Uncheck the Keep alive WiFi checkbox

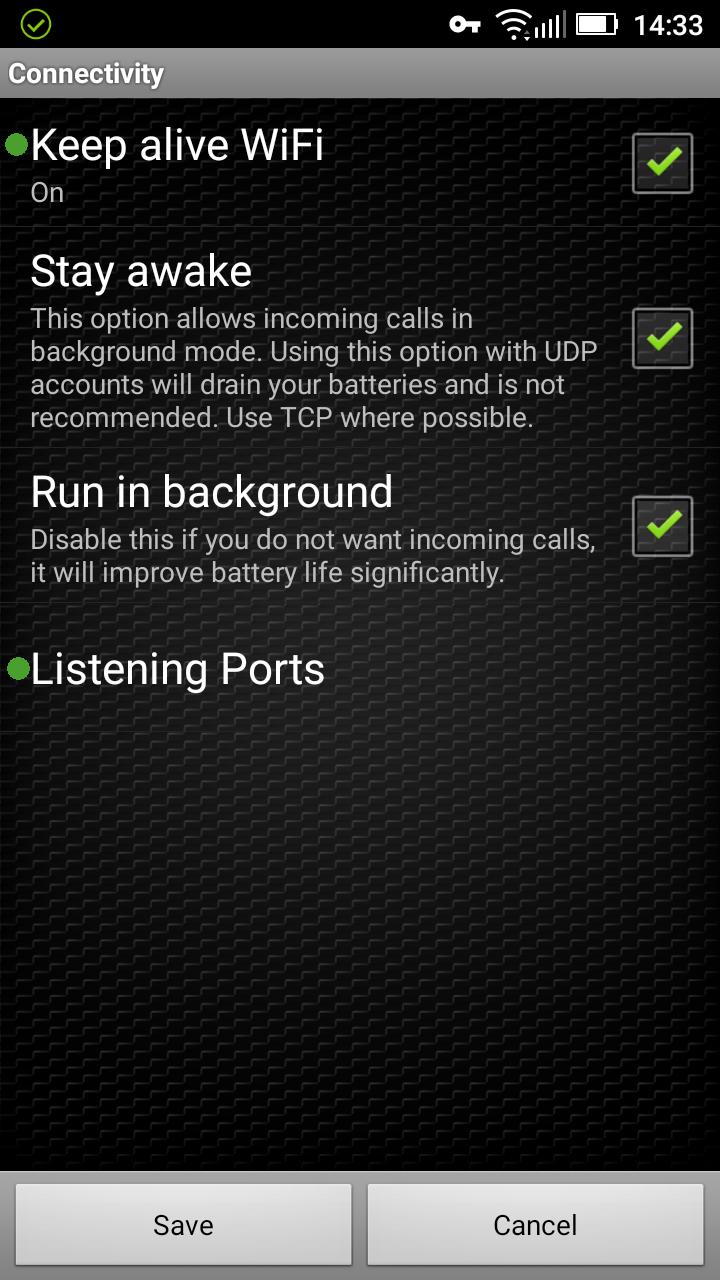tap(662, 163)
